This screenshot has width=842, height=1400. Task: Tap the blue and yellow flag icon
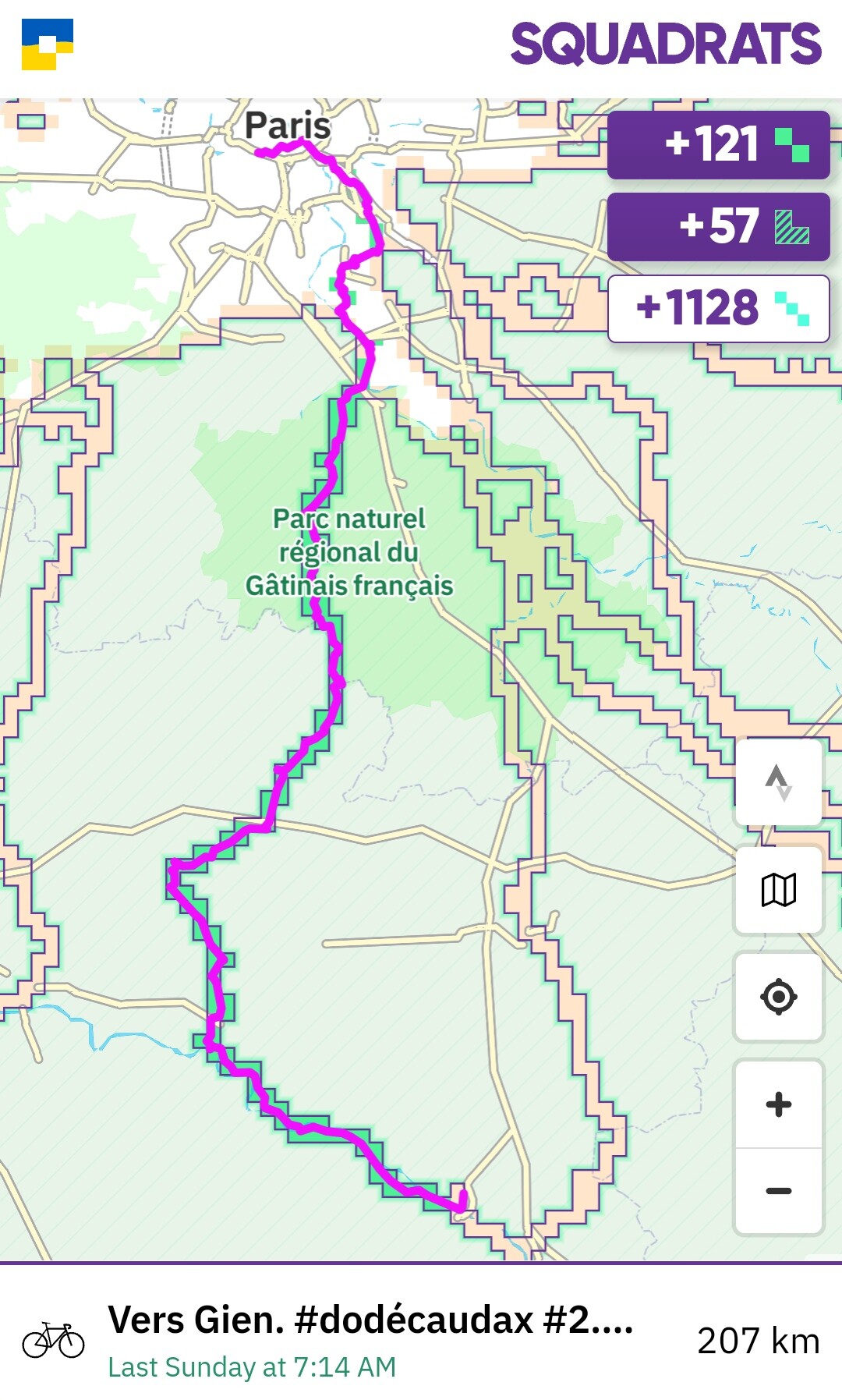pos(47,44)
